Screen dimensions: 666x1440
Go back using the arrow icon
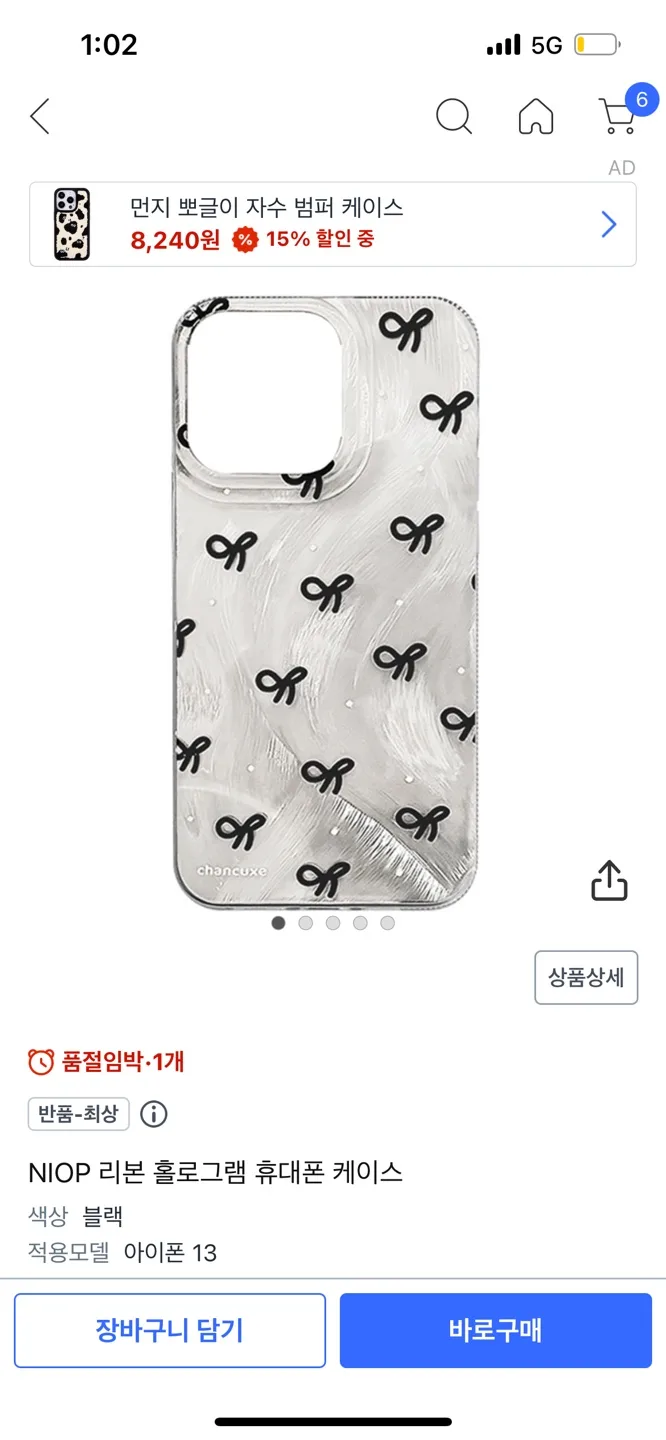point(40,117)
